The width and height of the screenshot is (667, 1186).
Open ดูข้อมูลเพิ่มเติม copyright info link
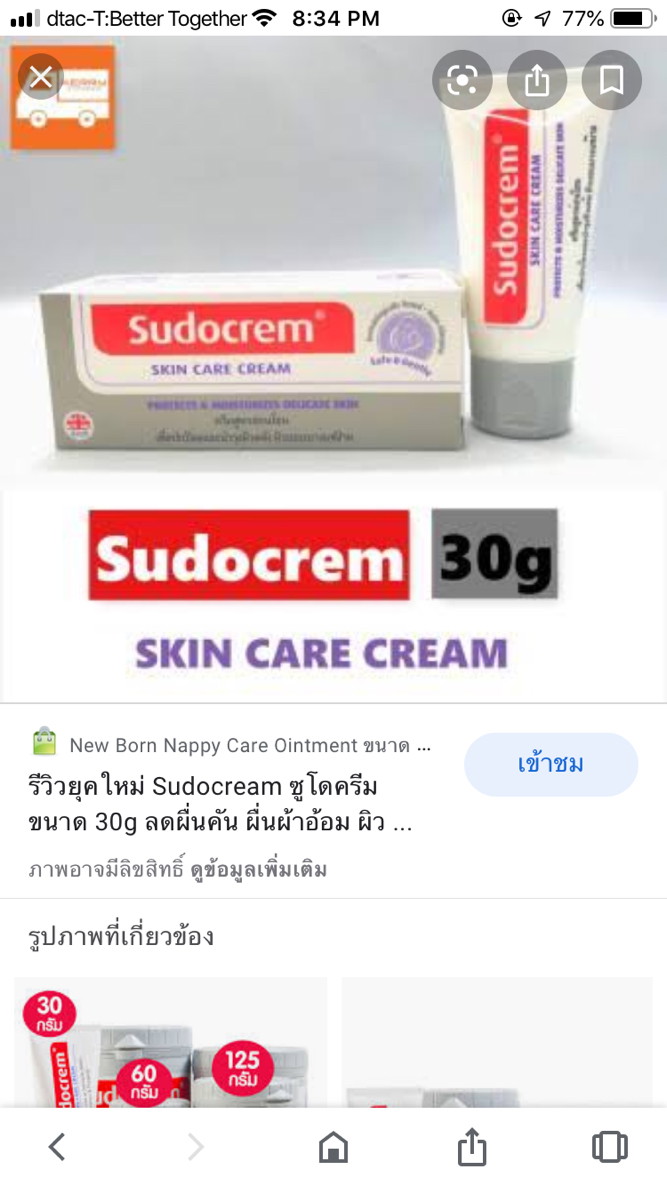click(258, 869)
